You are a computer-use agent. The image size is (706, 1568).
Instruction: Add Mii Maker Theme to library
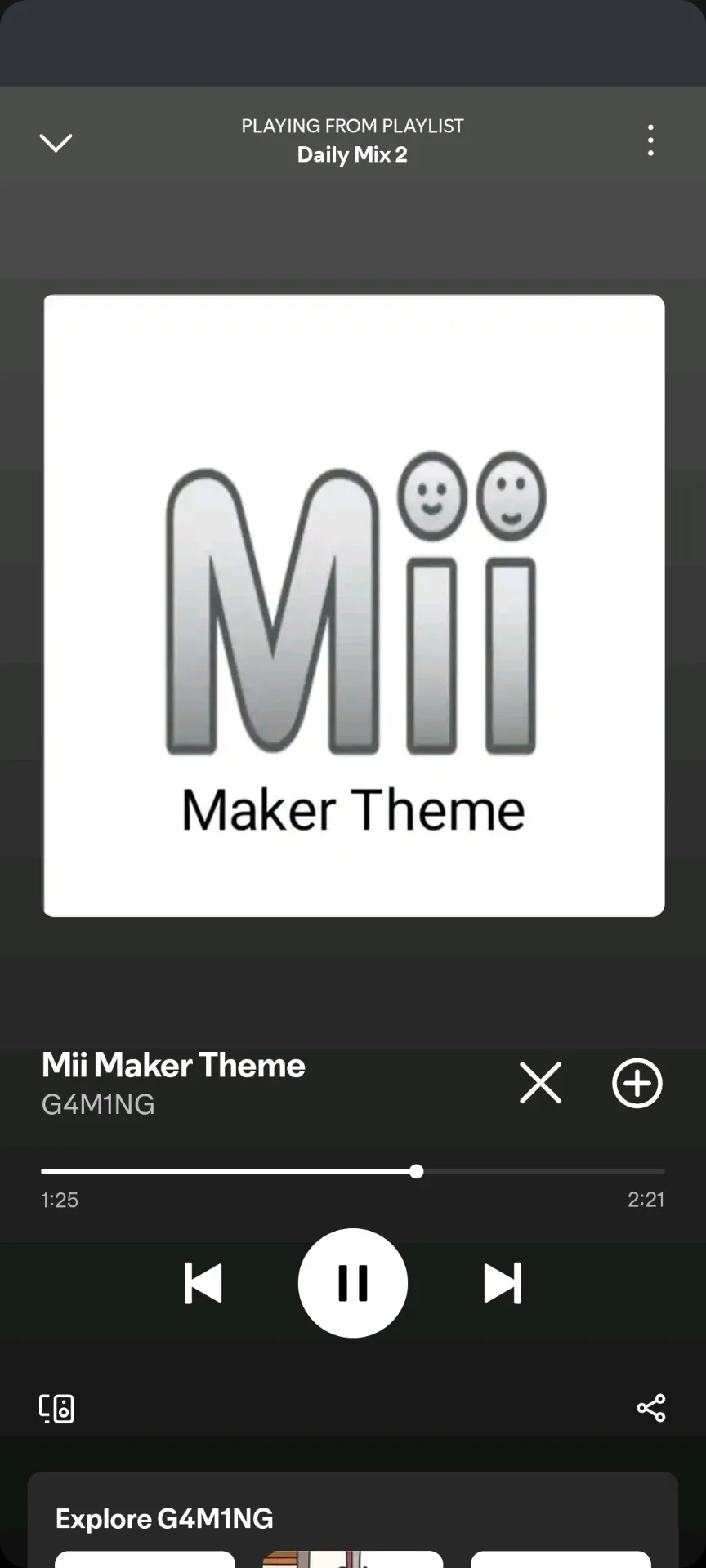[x=637, y=1083]
